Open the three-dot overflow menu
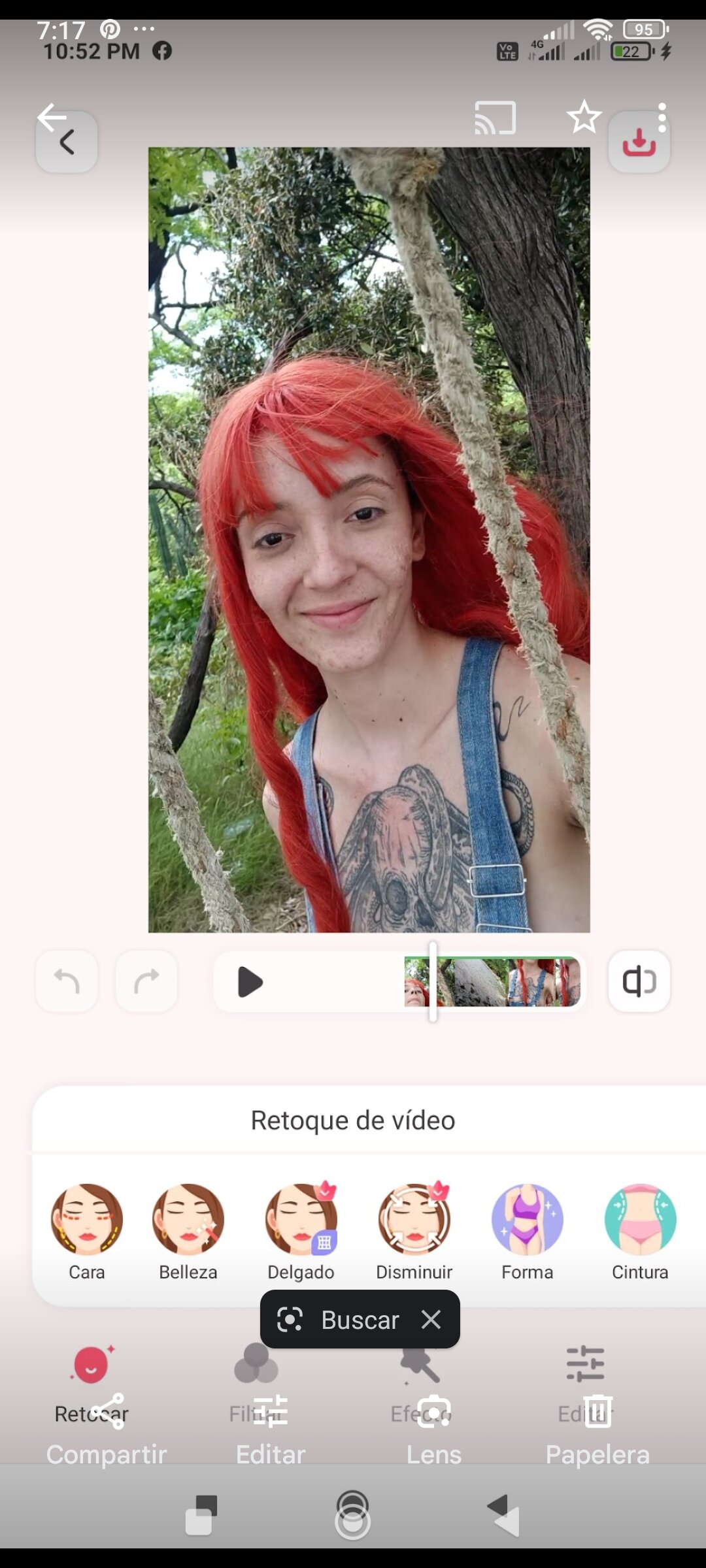706x1568 pixels. [x=662, y=118]
